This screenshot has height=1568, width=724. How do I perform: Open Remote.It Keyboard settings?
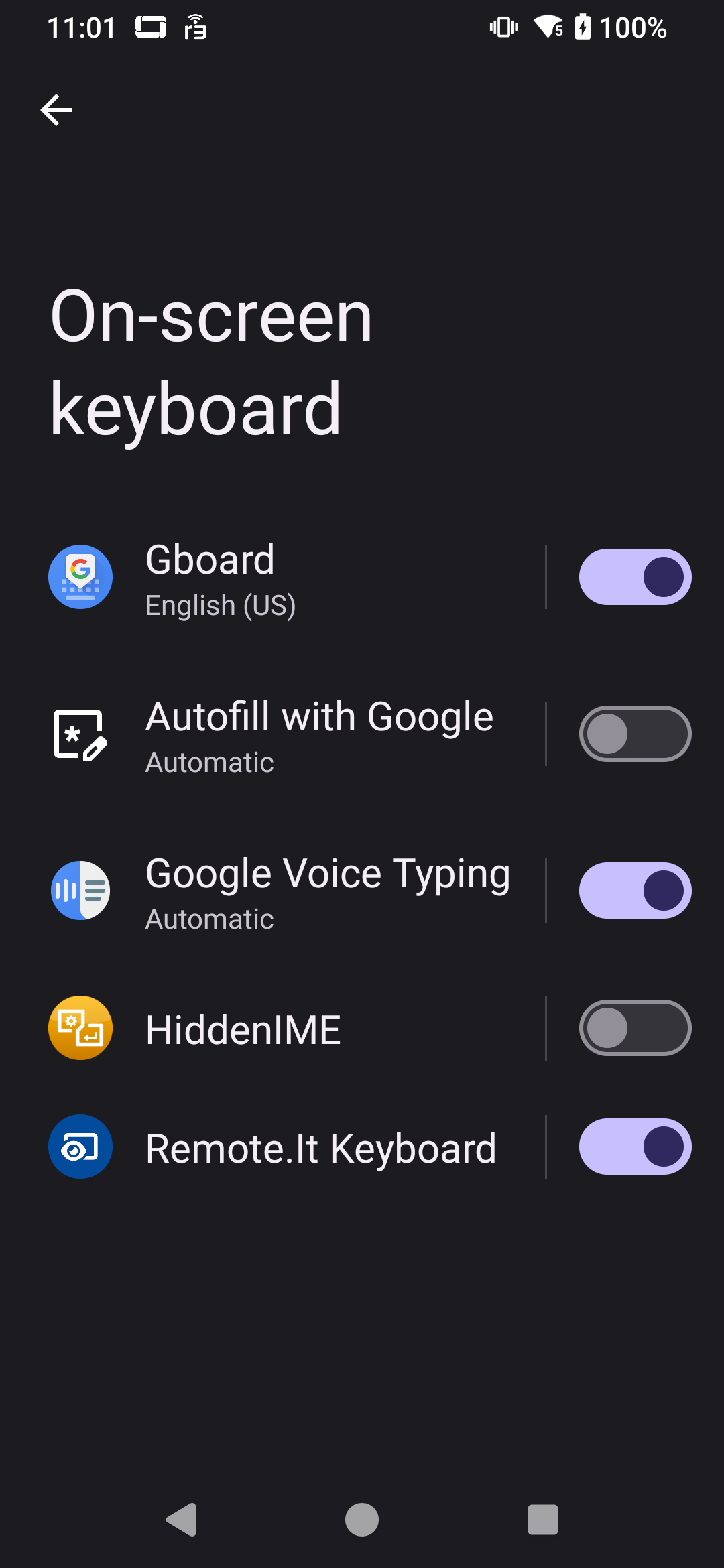[295, 1147]
